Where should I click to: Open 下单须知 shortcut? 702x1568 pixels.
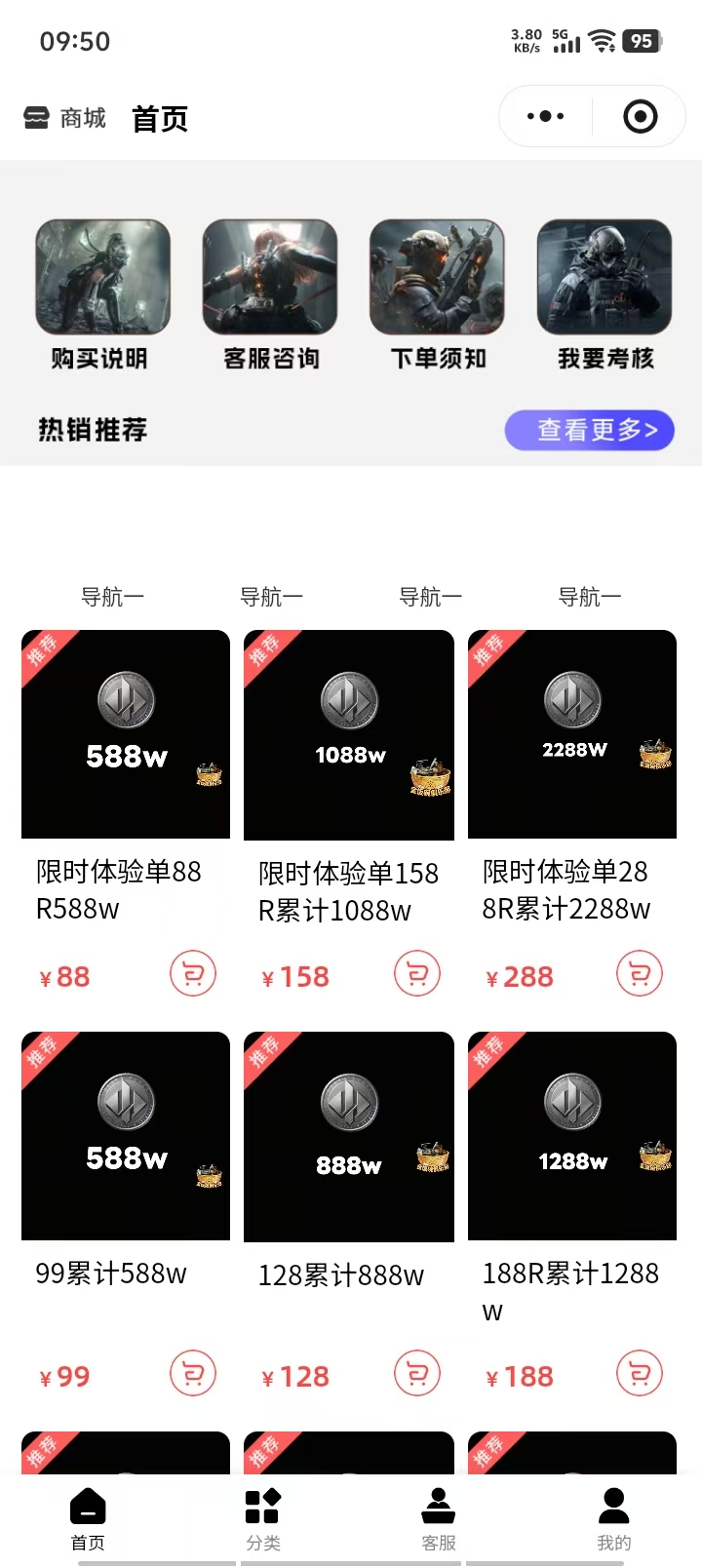tap(437, 294)
